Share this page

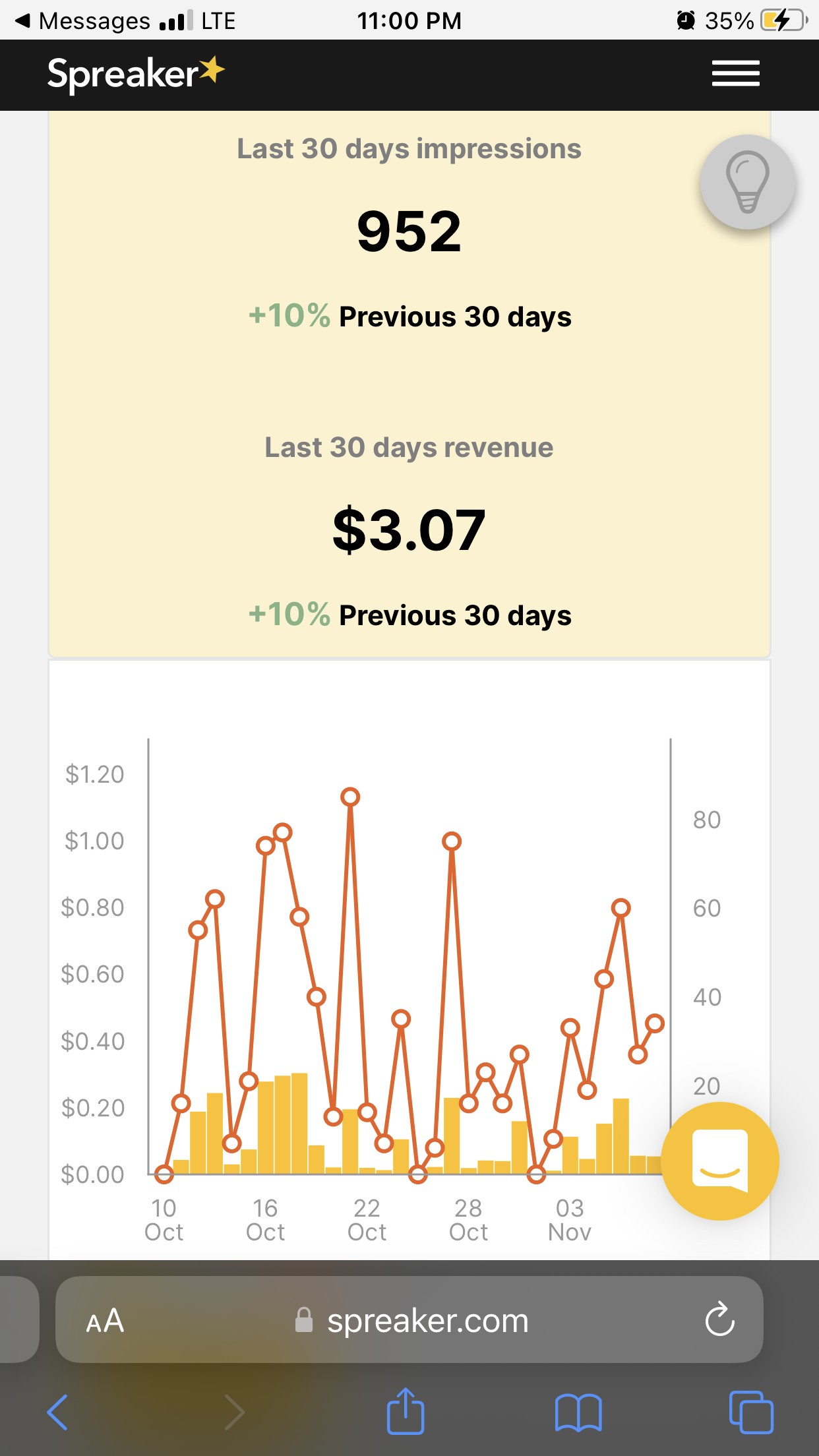click(x=405, y=1411)
